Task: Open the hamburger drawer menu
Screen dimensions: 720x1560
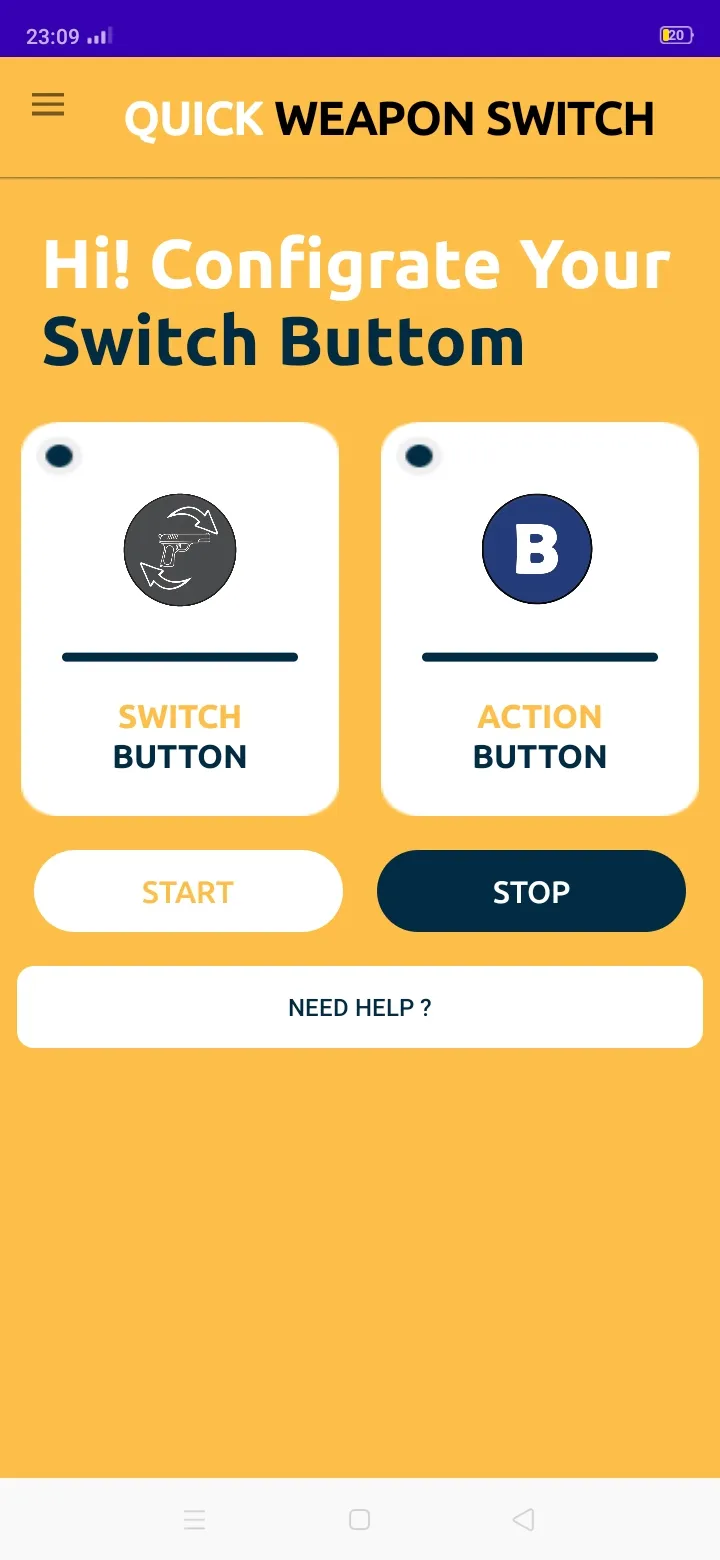Action: (x=48, y=105)
